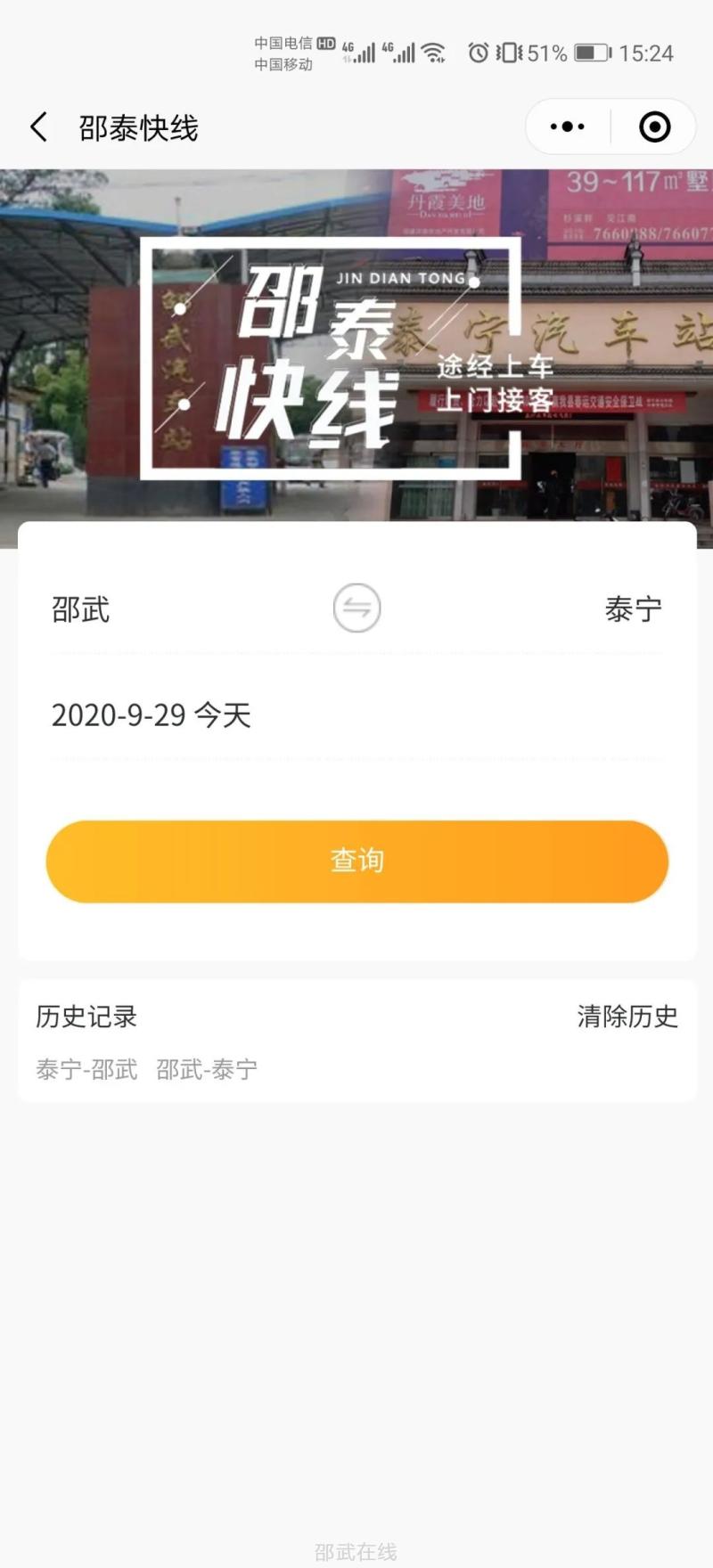Image resolution: width=713 pixels, height=1568 pixels.
Task: Select history route 泰宁-邵武
Action: [x=87, y=1069]
